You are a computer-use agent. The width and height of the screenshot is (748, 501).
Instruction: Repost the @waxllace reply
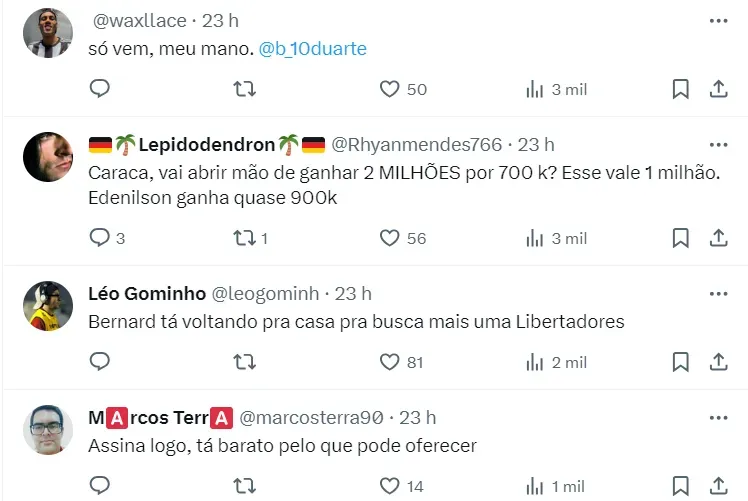tap(244, 89)
